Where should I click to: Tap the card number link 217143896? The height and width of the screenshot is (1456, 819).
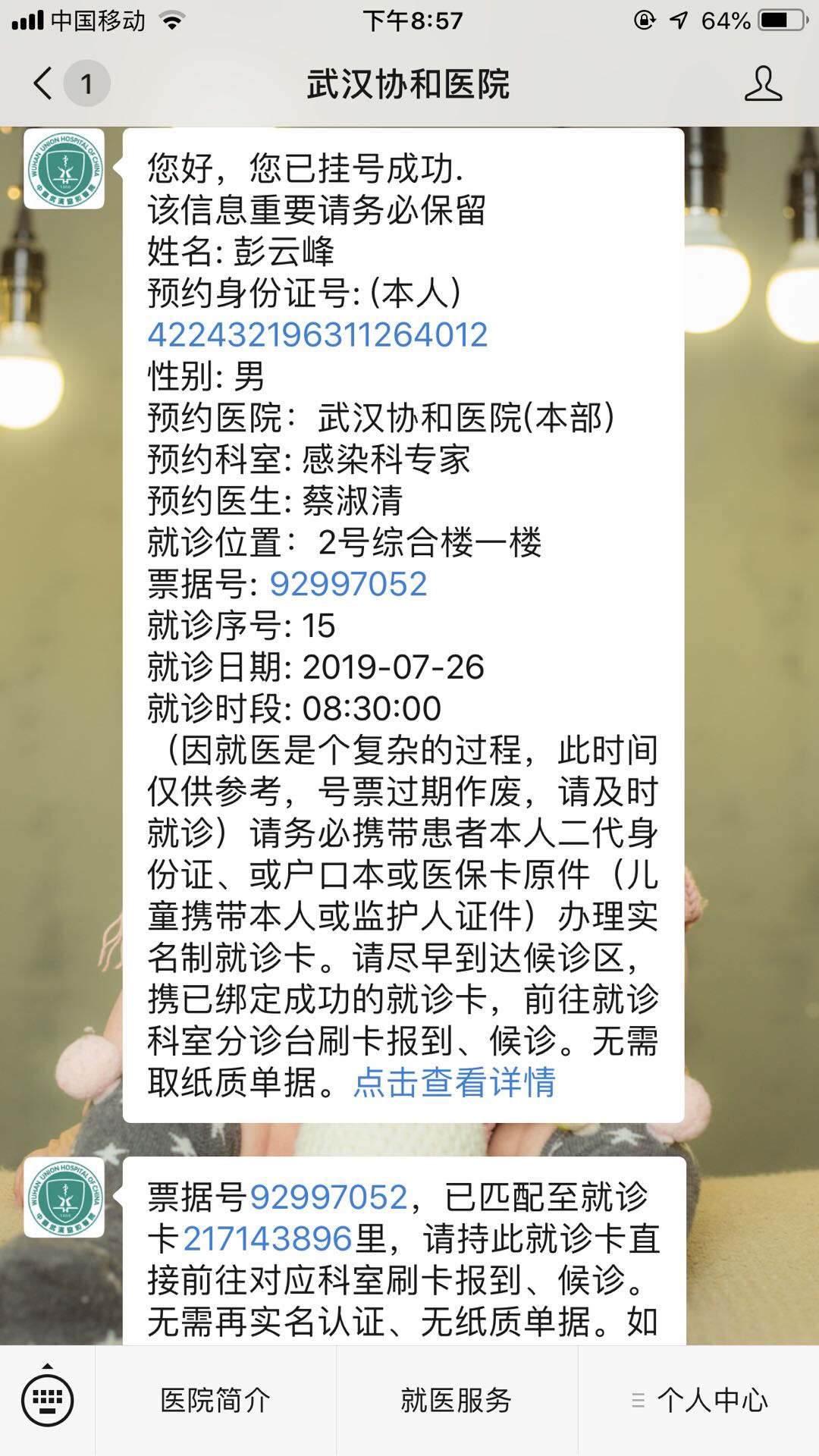(x=268, y=1239)
